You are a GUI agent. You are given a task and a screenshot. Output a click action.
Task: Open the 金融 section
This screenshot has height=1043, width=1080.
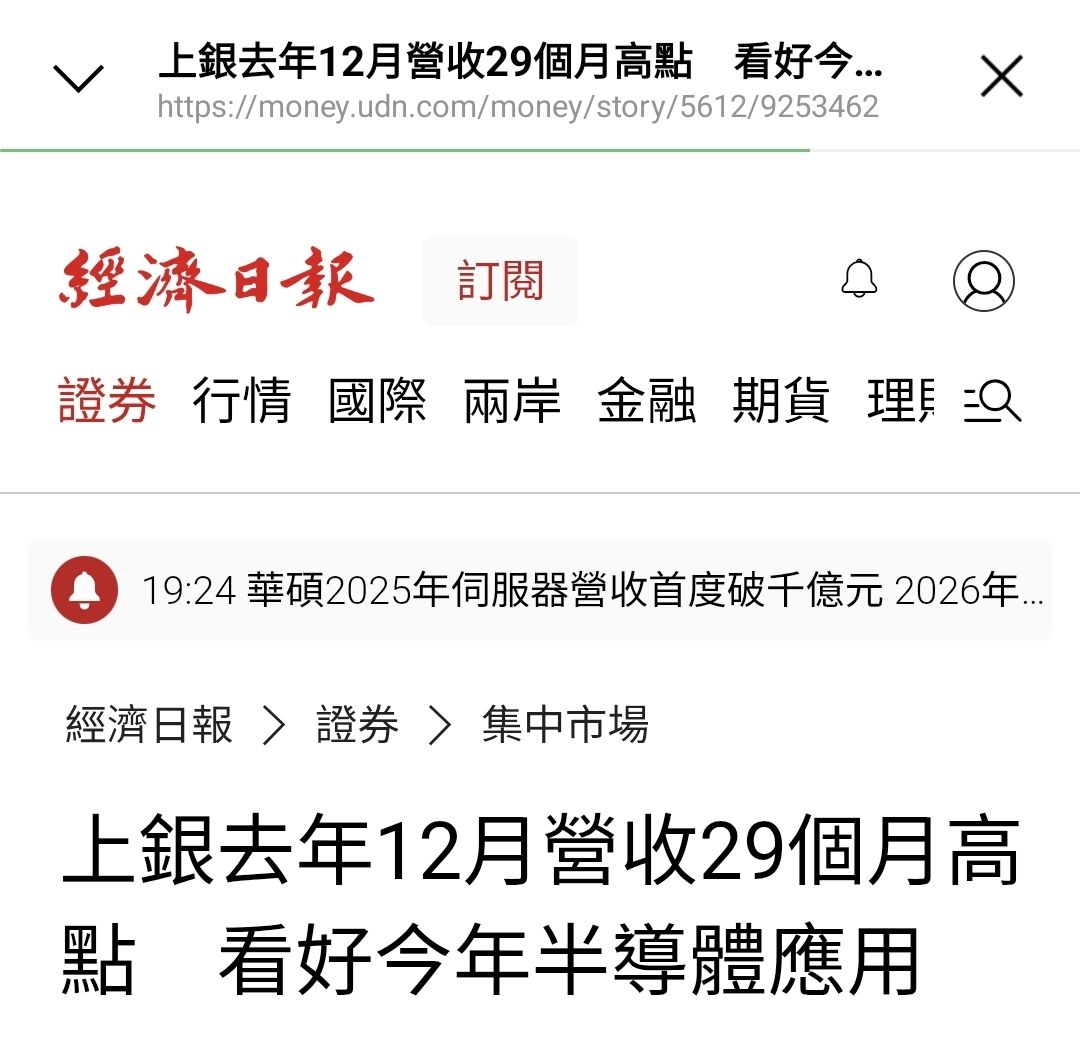[646, 402]
